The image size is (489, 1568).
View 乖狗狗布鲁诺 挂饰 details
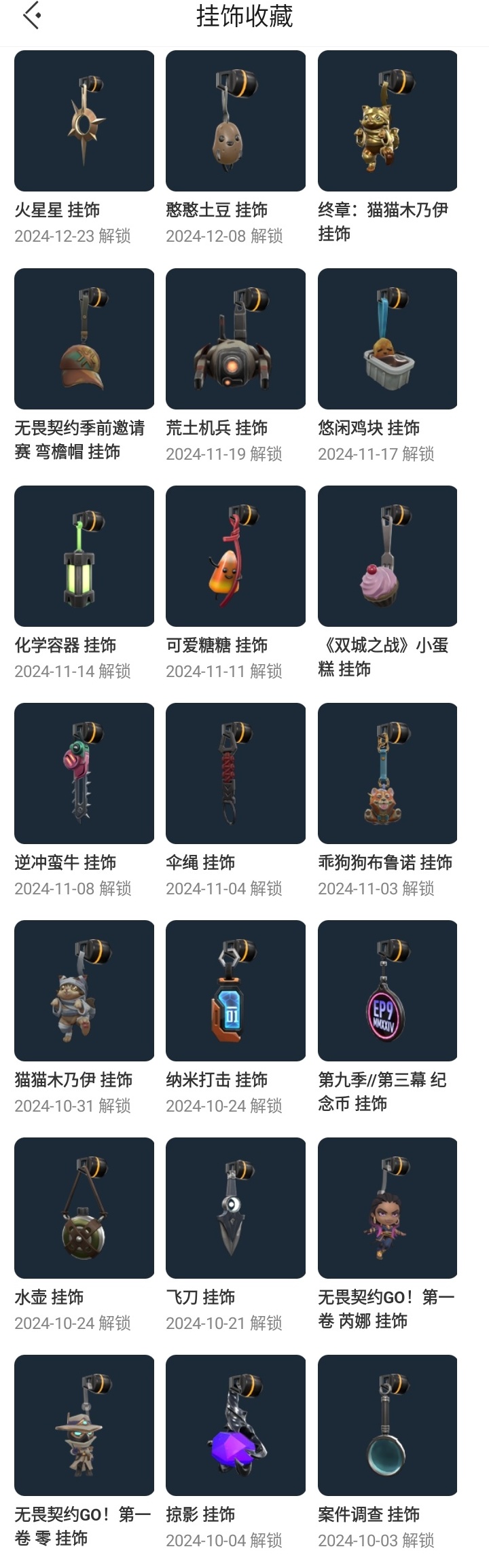[387, 773]
